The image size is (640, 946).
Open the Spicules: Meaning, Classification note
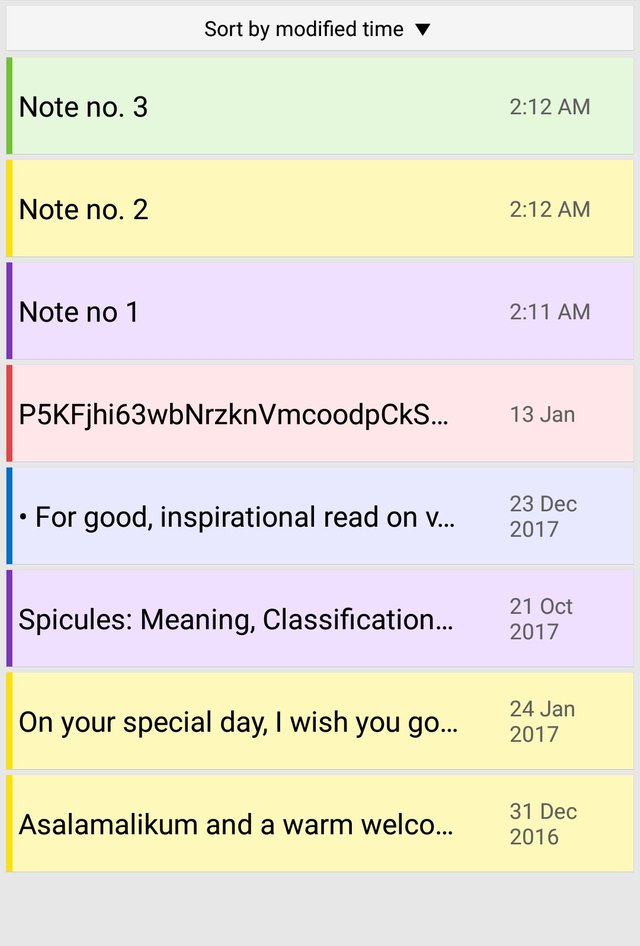point(320,619)
